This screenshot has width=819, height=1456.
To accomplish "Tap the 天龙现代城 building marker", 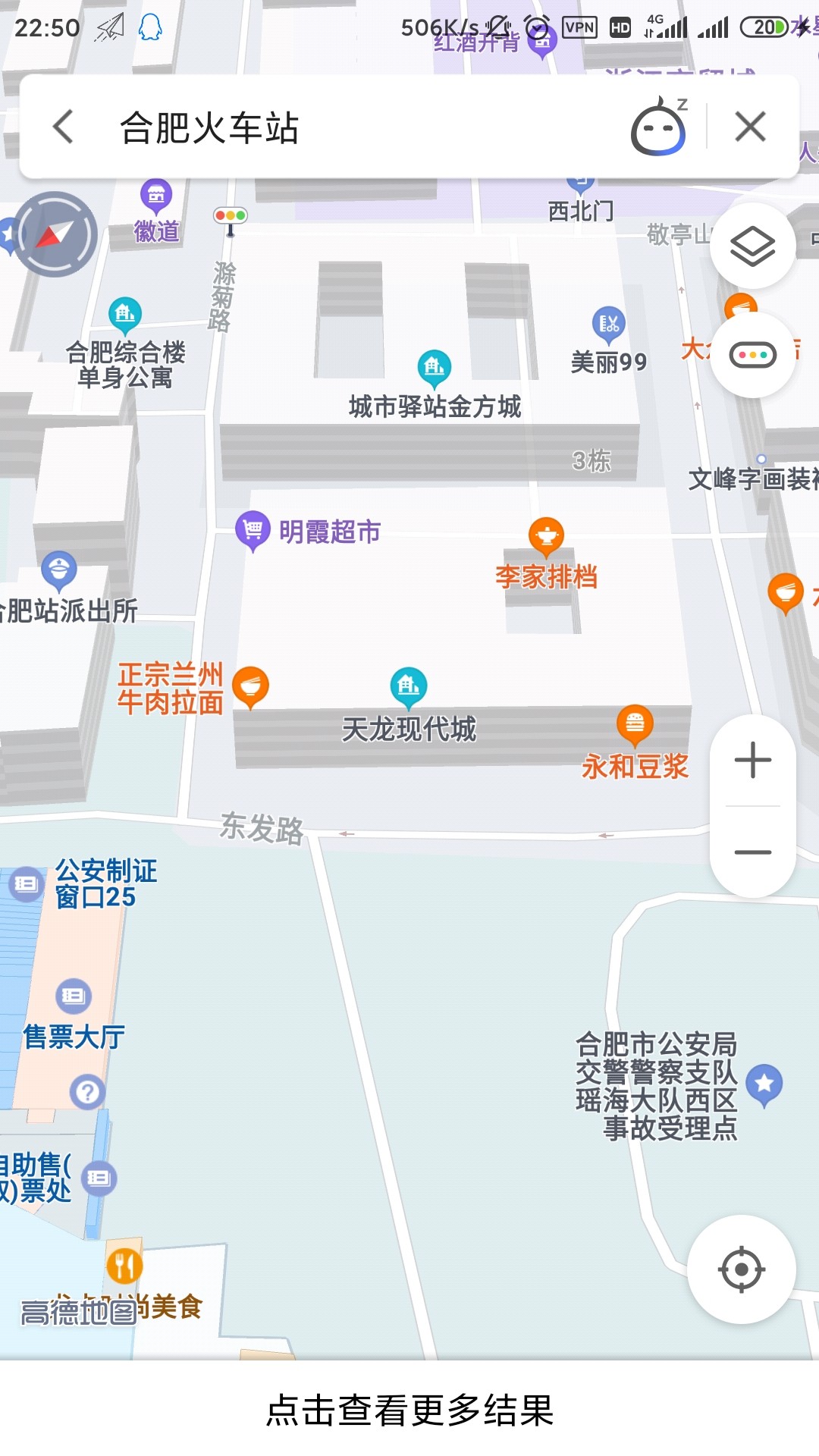I will [408, 686].
